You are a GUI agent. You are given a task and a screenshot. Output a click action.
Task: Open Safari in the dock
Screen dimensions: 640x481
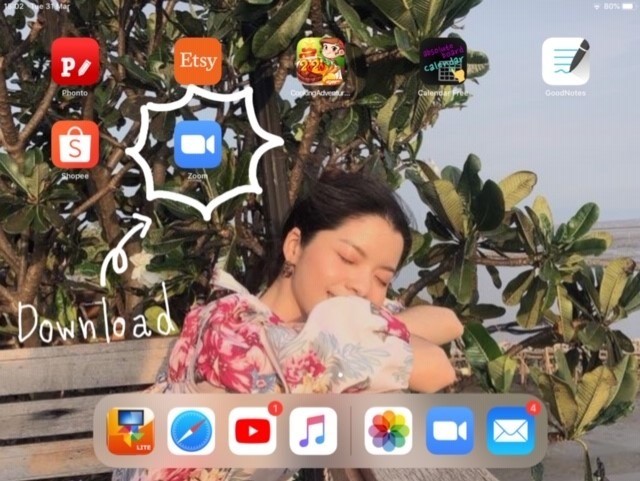point(191,431)
